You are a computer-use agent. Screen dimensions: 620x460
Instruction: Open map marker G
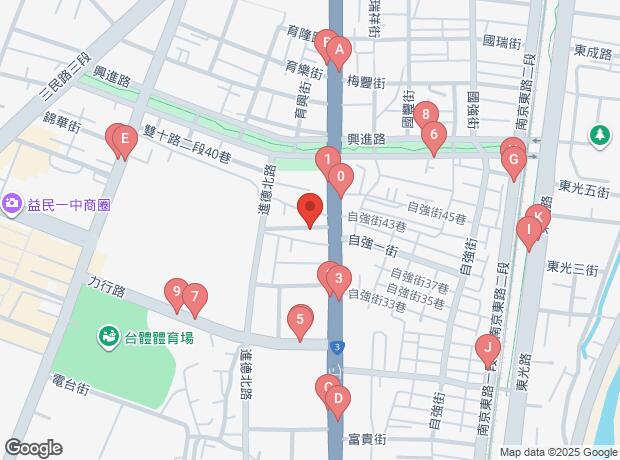(x=514, y=159)
